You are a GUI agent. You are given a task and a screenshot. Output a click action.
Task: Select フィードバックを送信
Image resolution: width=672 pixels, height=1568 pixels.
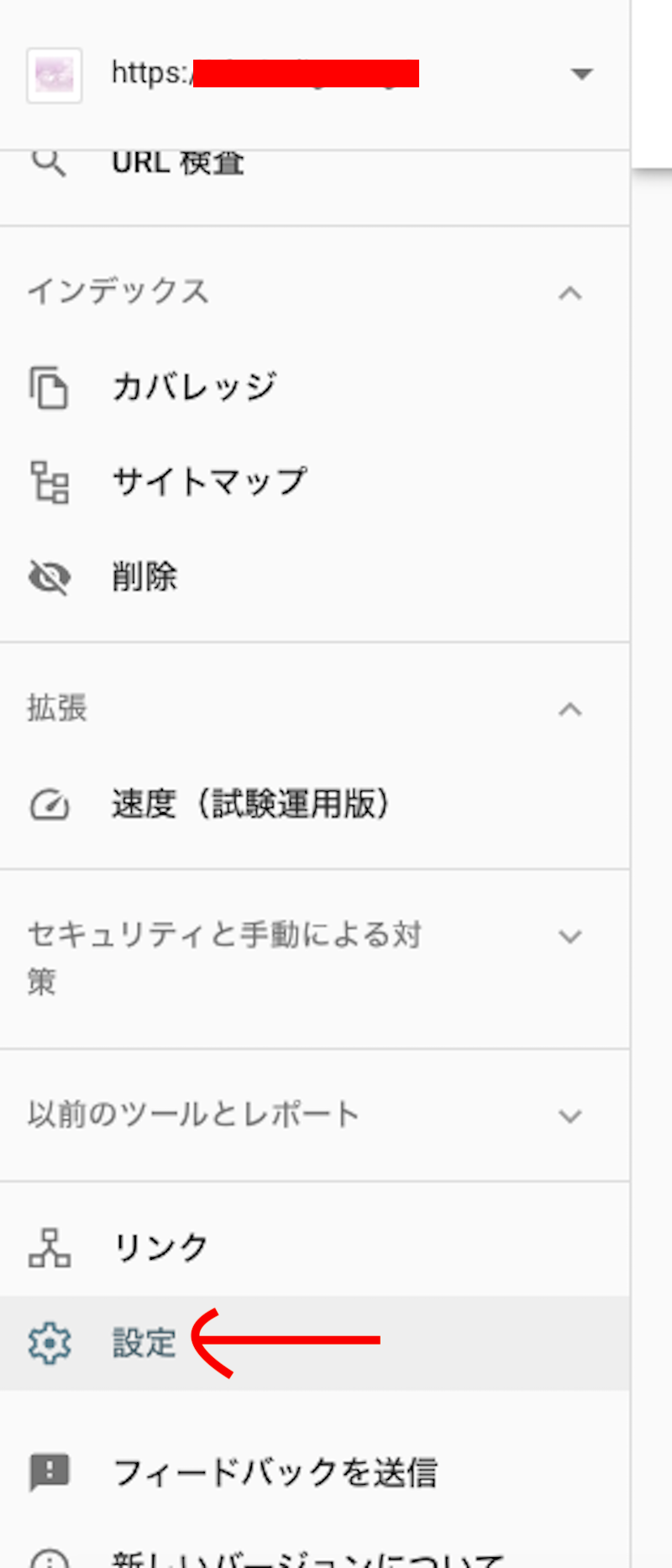tap(275, 1472)
